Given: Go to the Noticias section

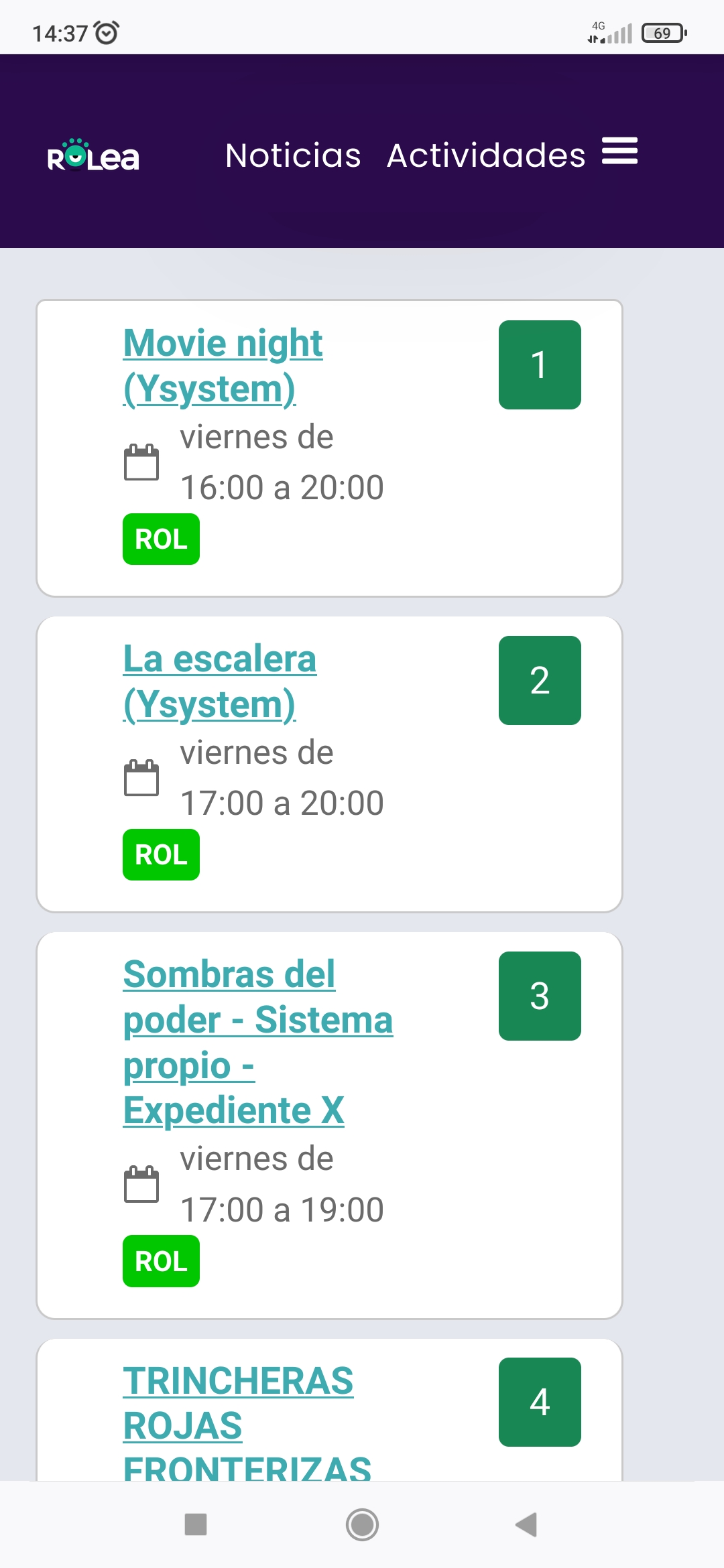Looking at the screenshot, I should tap(293, 155).
